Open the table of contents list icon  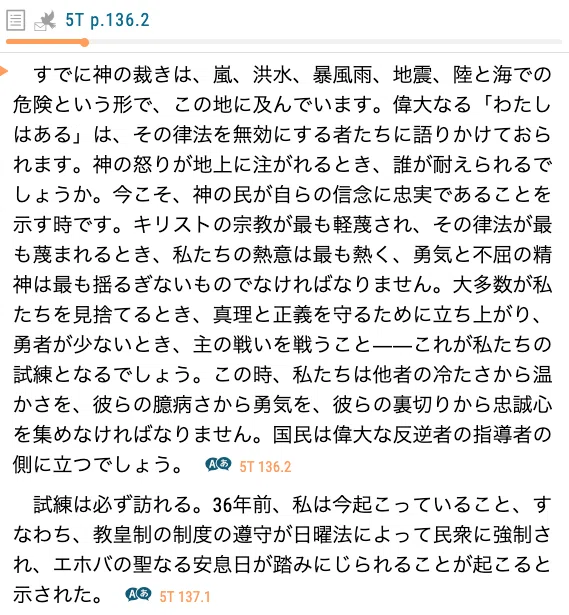pos(16,20)
